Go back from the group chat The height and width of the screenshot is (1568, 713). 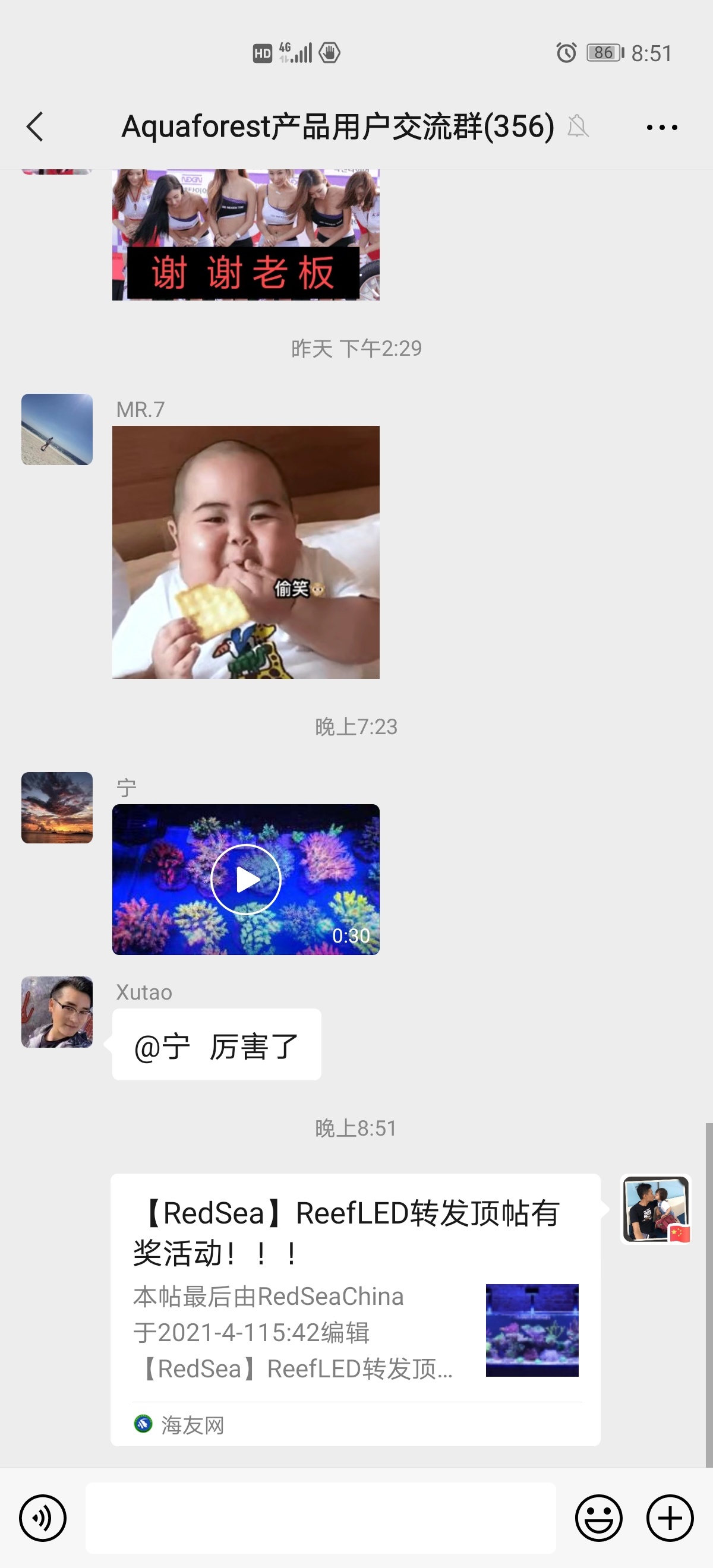pyautogui.click(x=35, y=127)
